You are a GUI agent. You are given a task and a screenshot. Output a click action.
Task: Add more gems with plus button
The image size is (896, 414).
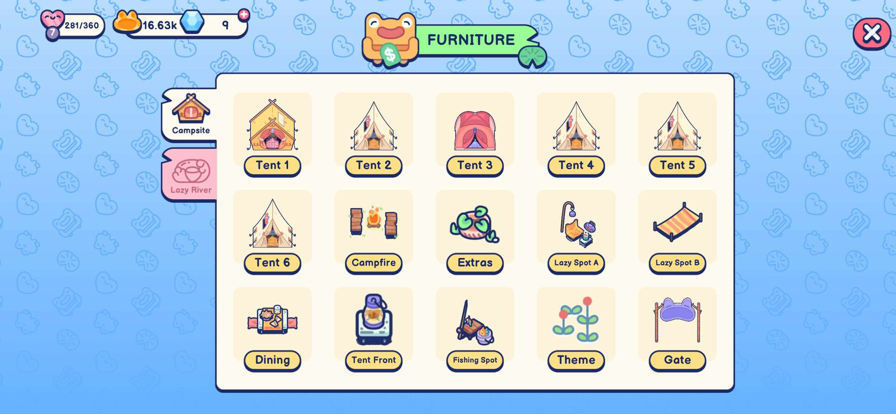[244, 15]
